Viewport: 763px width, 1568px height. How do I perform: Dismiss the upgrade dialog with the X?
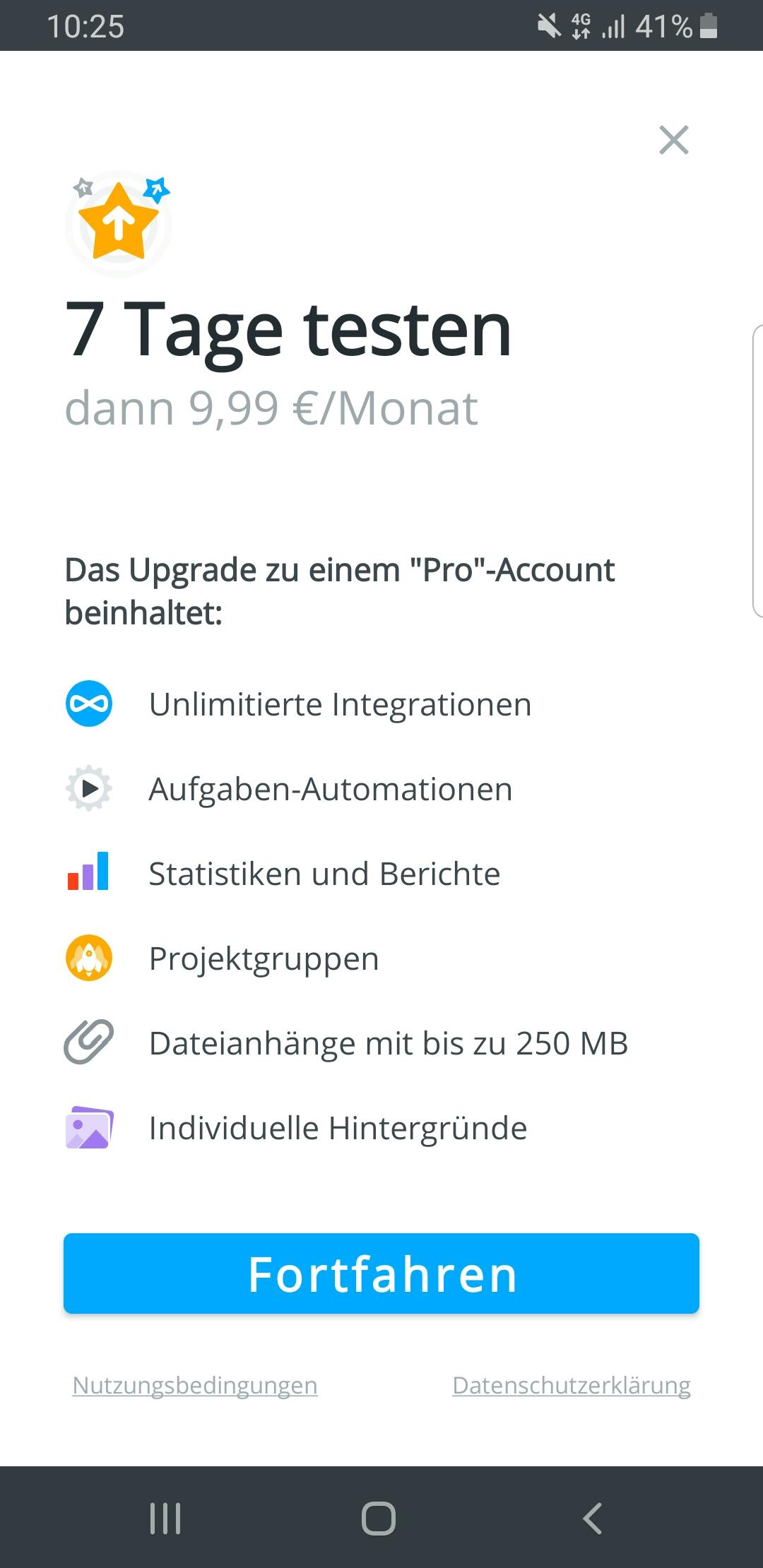click(x=675, y=140)
